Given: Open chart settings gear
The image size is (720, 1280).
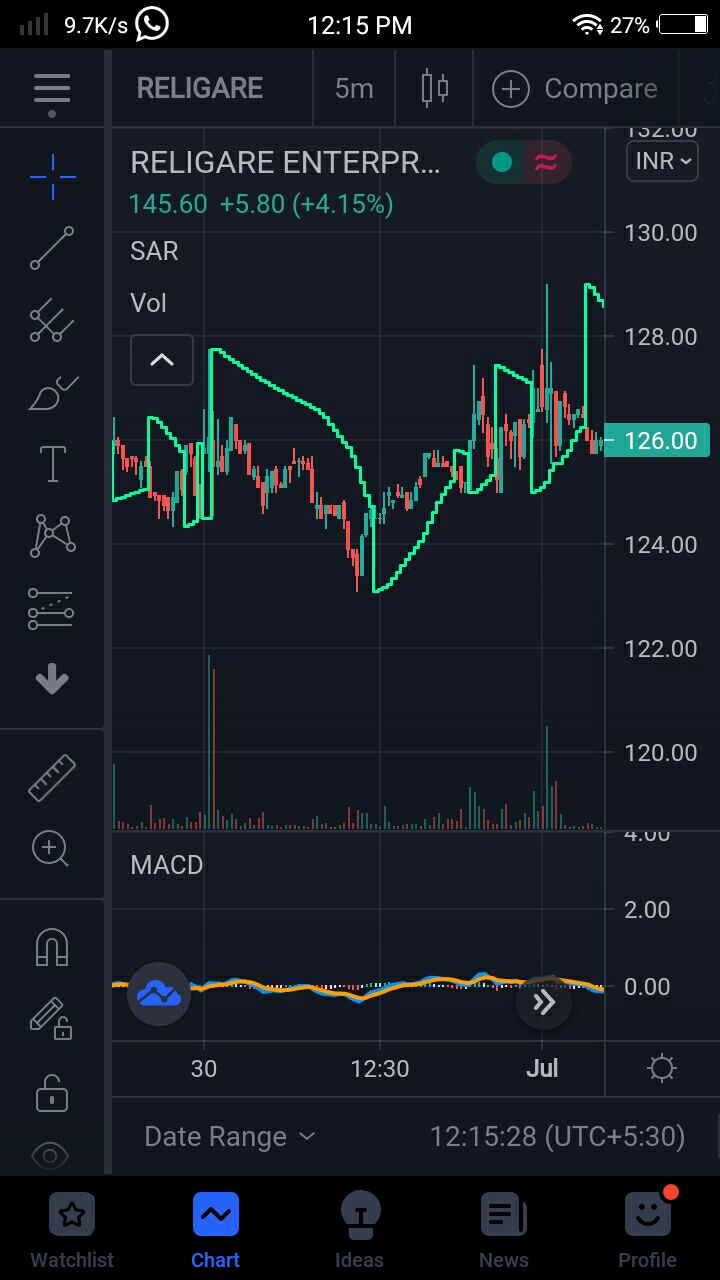Looking at the screenshot, I should pyautogui.click(x=662, y=1069).
